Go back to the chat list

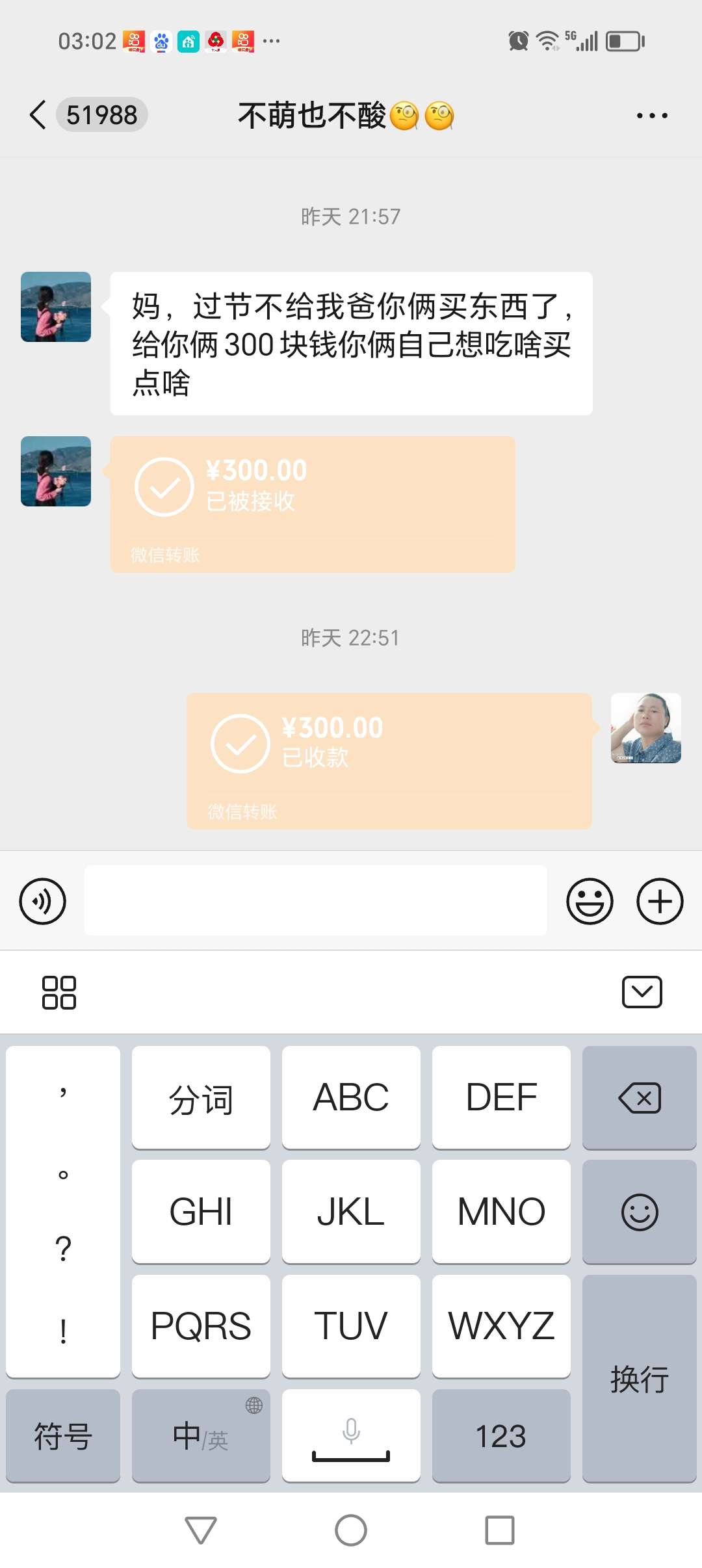pyautogui.click(x=39, y=115)
